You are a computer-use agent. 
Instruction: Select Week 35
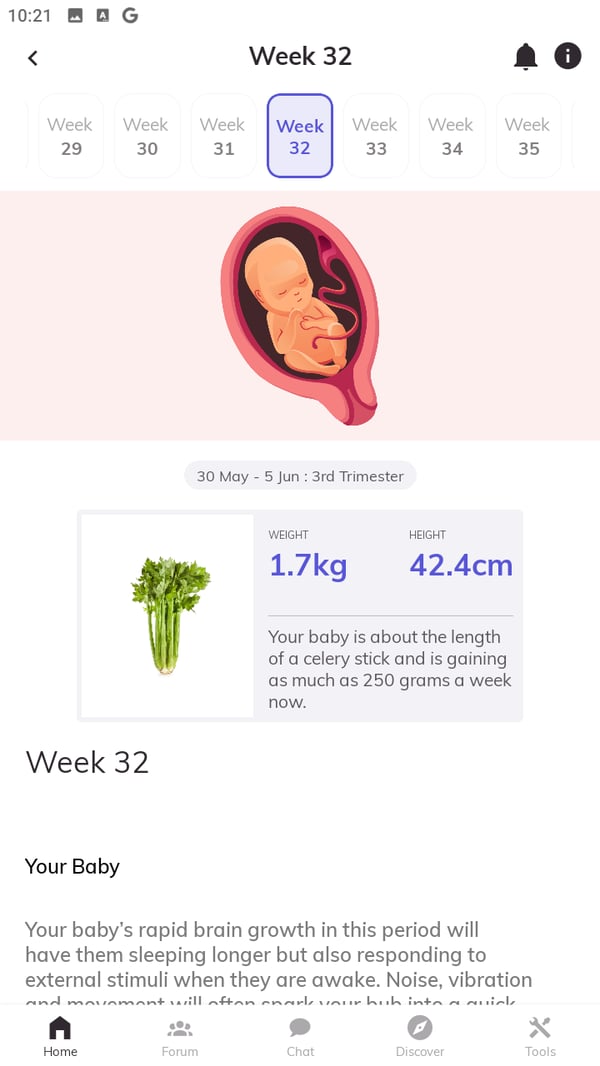[x=527, y=136]
